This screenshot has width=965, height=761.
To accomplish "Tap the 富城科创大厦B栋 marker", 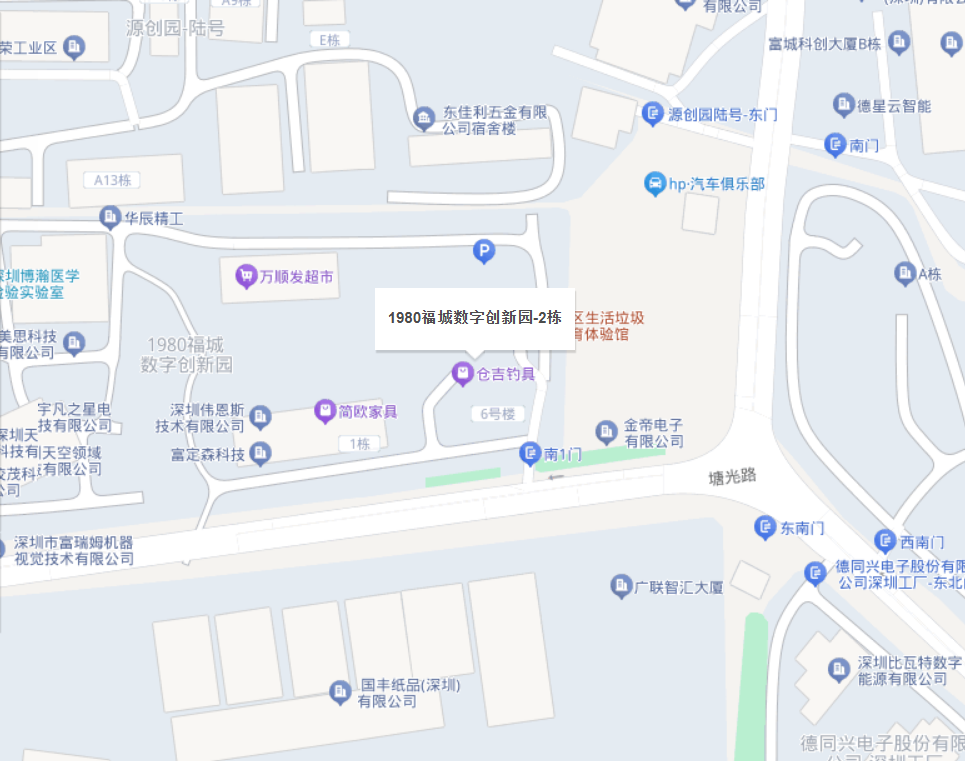I will pyautogui.click(x=900, y=44).
